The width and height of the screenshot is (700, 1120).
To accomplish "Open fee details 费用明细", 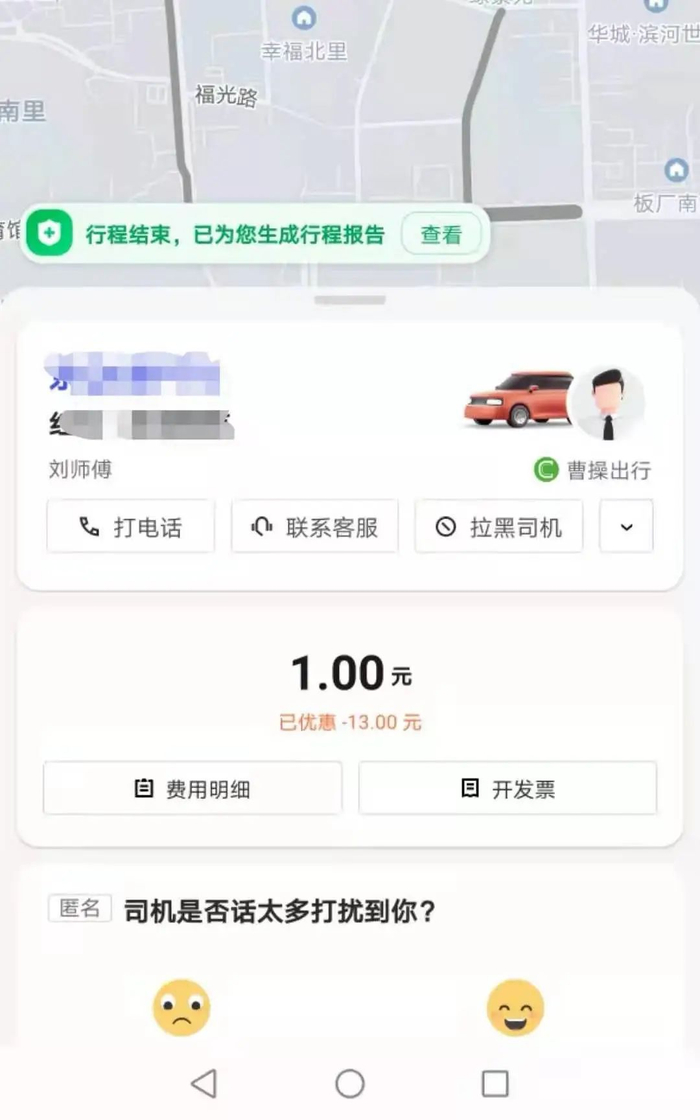I will point(193,789).
